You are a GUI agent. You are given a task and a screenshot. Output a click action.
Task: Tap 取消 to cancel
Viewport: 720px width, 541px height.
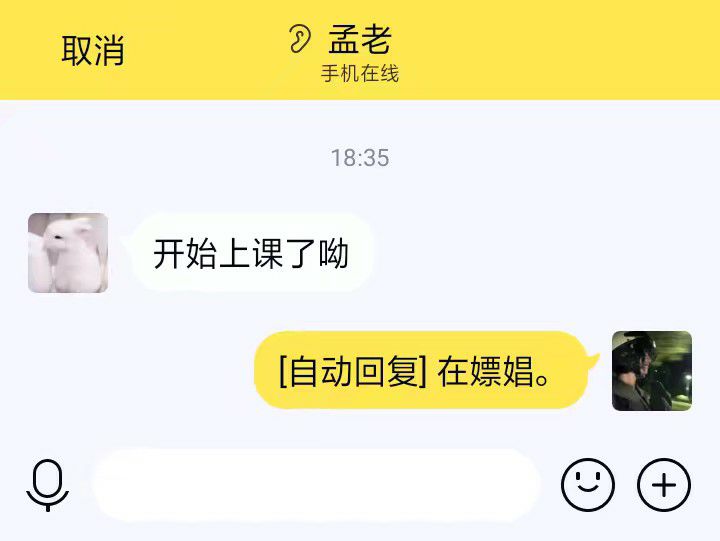pos(93,50)
